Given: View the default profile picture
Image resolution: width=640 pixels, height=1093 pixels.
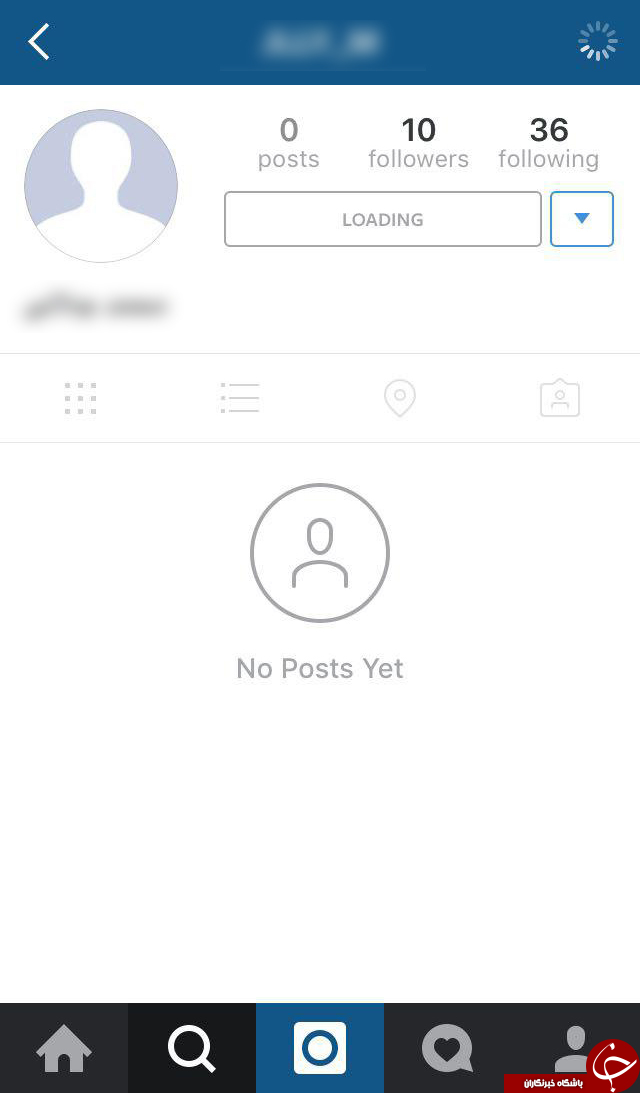Looking at the screenshot, I should pyautogui.click(x=101, y=186).
